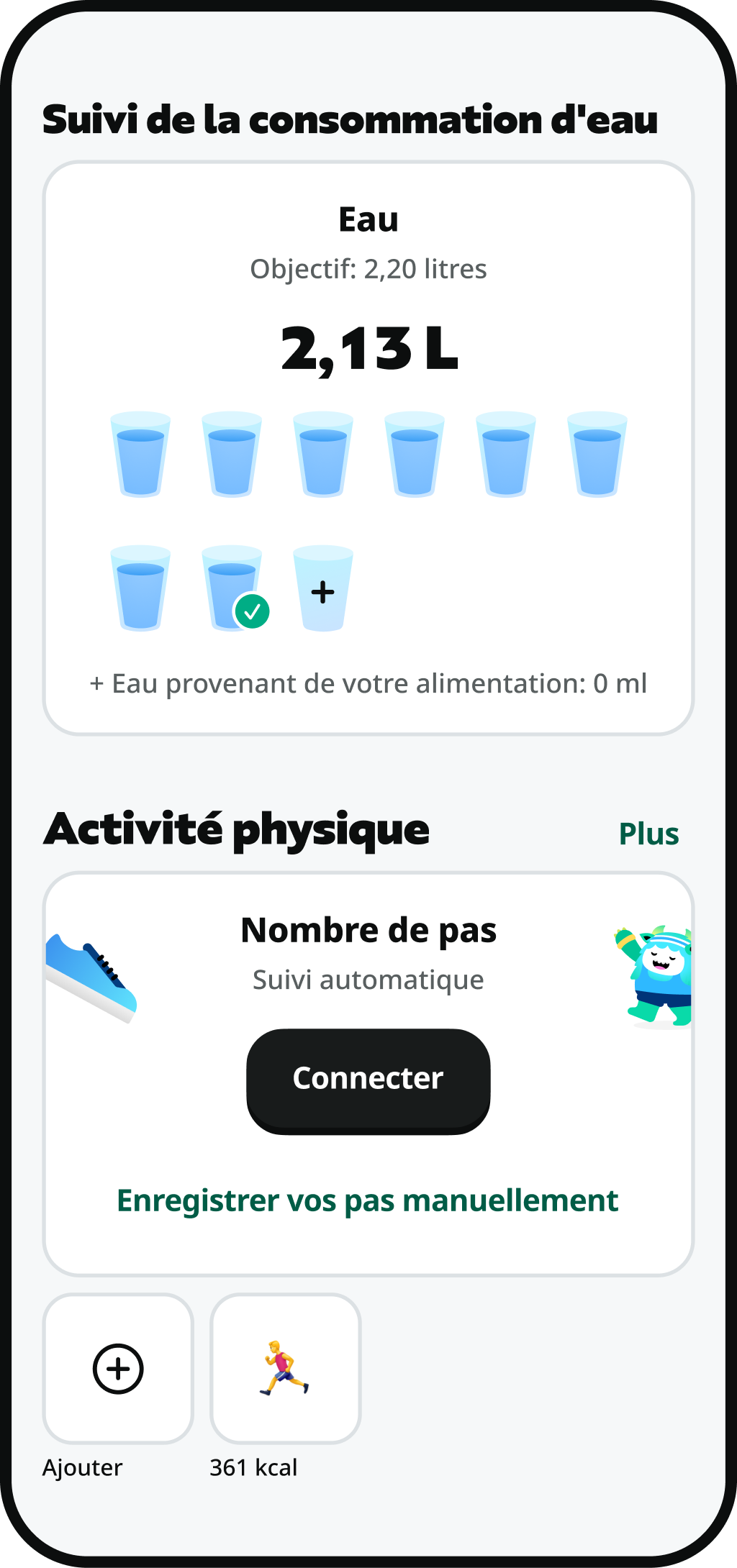Add a glass of water with the + glass
This screenshot has height=1568, width=737.
(x=322, y=588)
